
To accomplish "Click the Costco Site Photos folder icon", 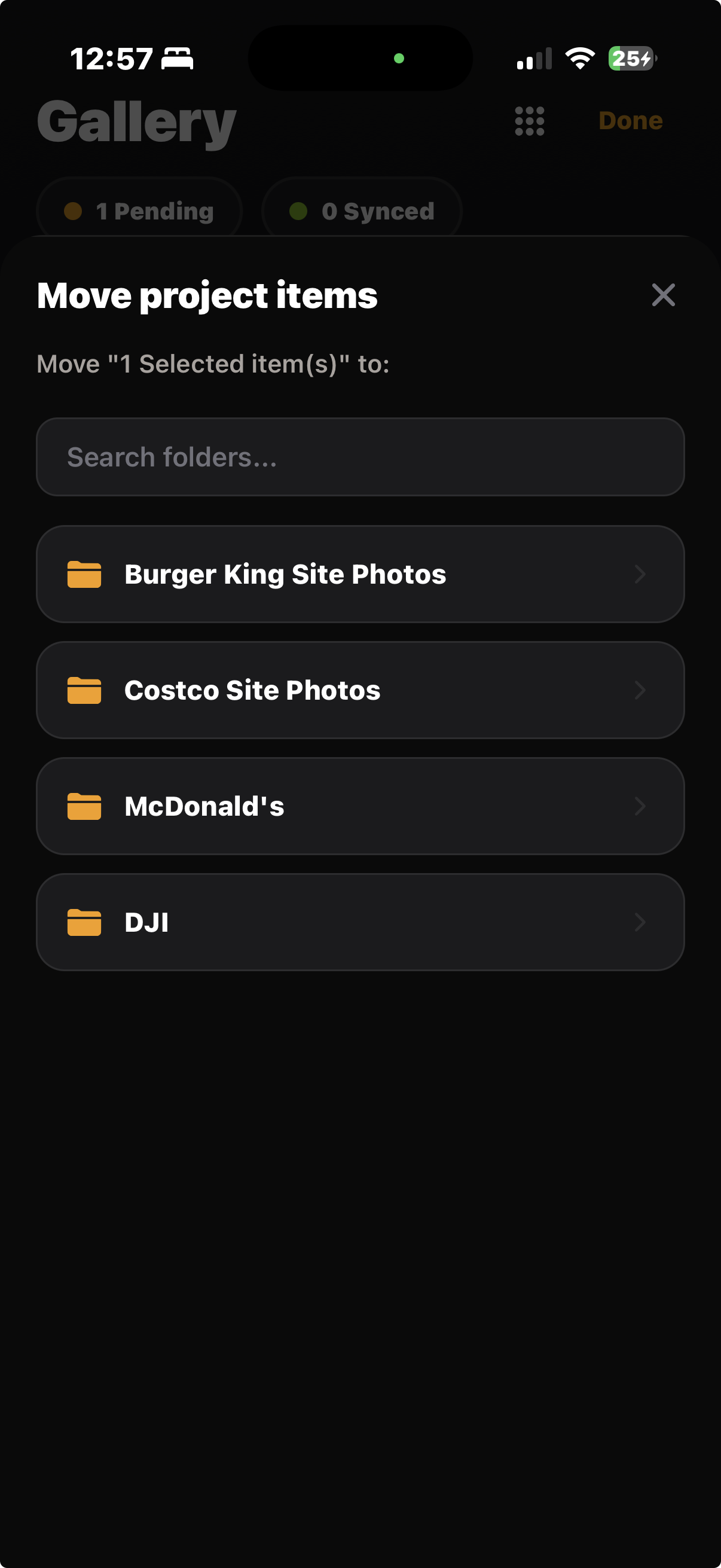I will [85, 690].
